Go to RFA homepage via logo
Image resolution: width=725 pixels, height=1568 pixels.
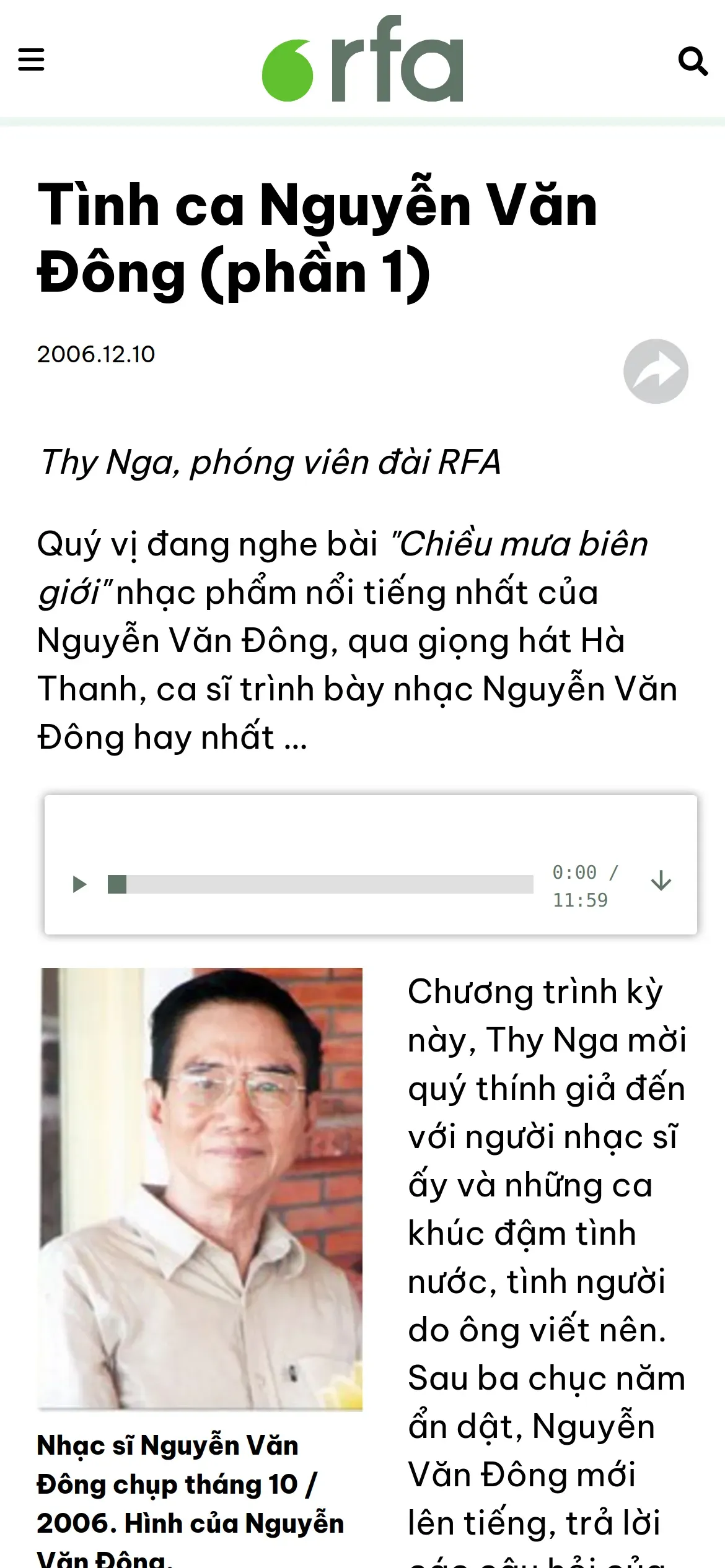tap(362, 59)
